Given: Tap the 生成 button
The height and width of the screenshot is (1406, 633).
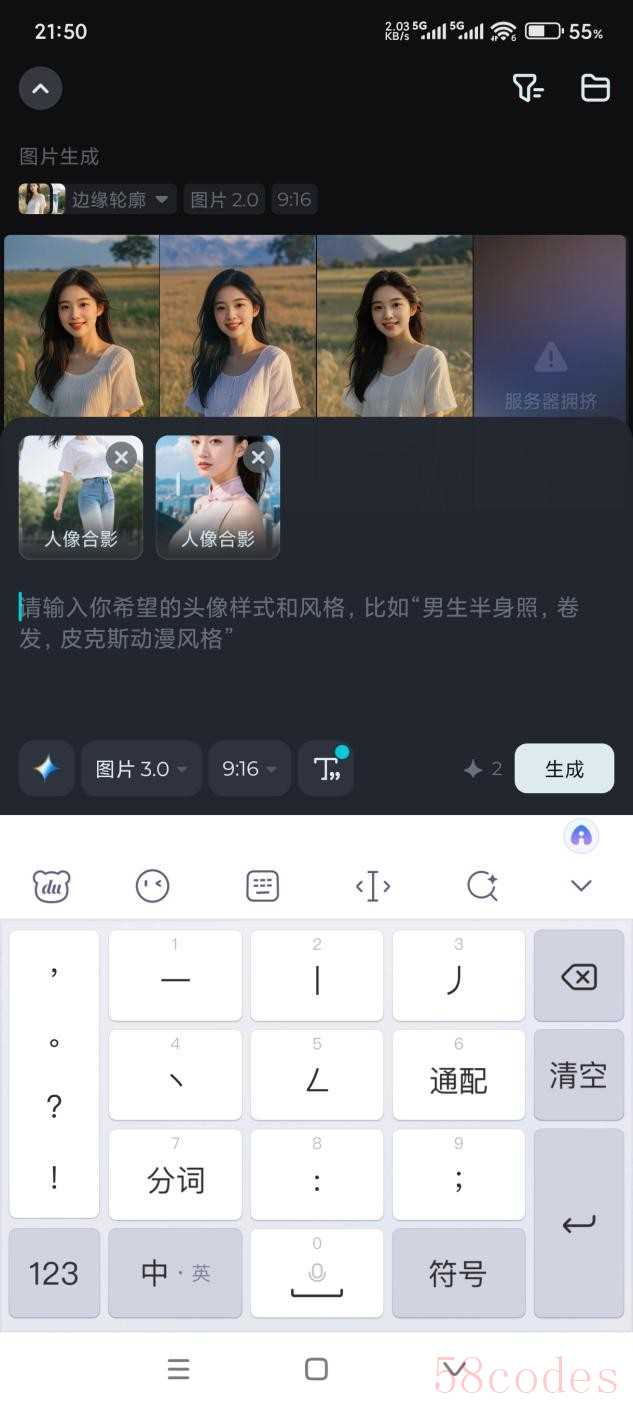Looking at the screenshot, I should click(564, 768).
